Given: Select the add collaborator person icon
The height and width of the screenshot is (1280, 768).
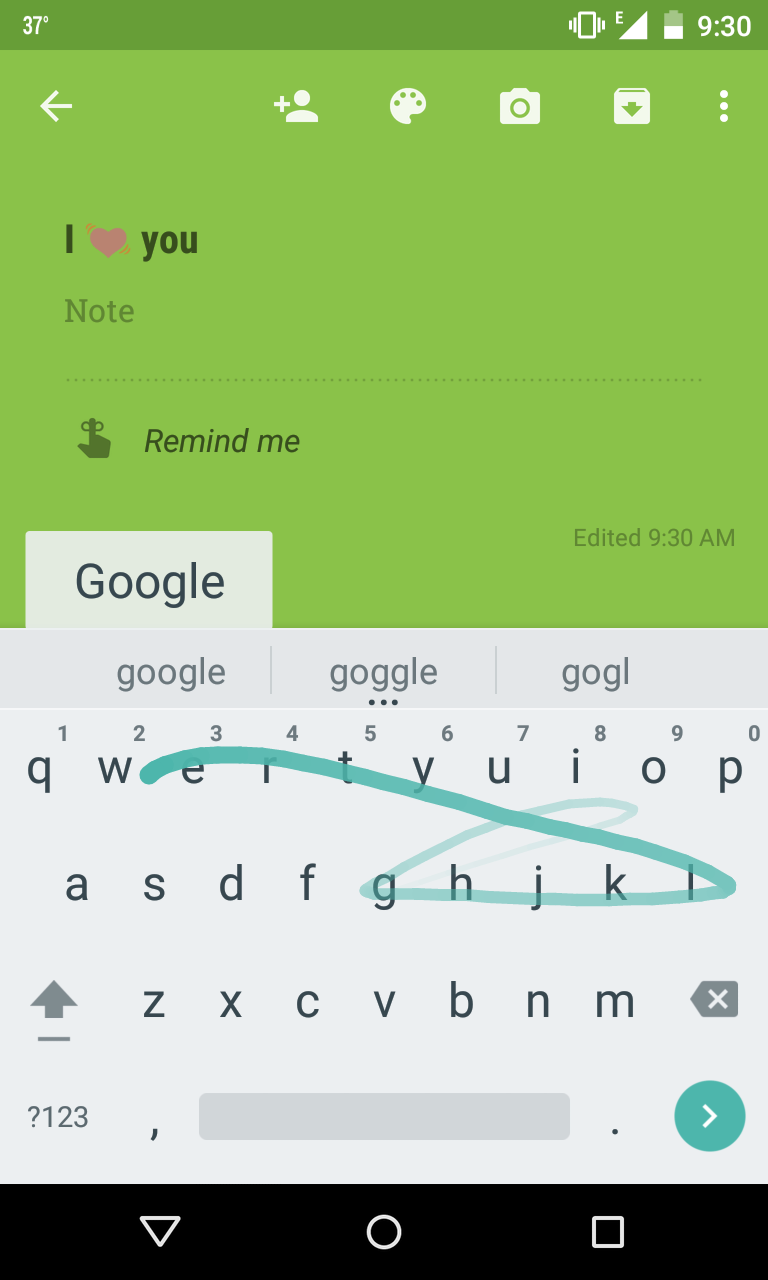Looking at the screenshot, I should [295, 105].
